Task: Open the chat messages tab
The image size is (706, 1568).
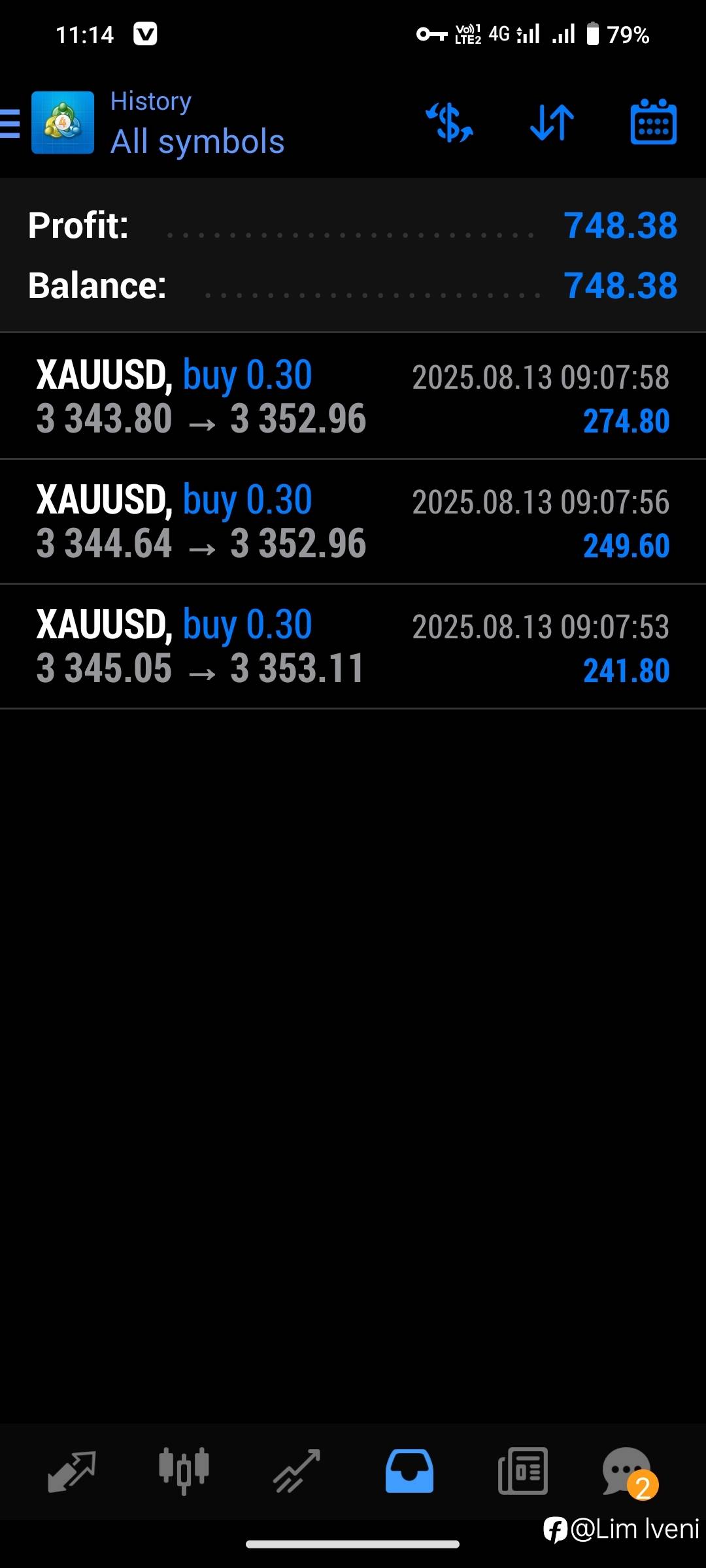Action: [x=629, y=1473]
